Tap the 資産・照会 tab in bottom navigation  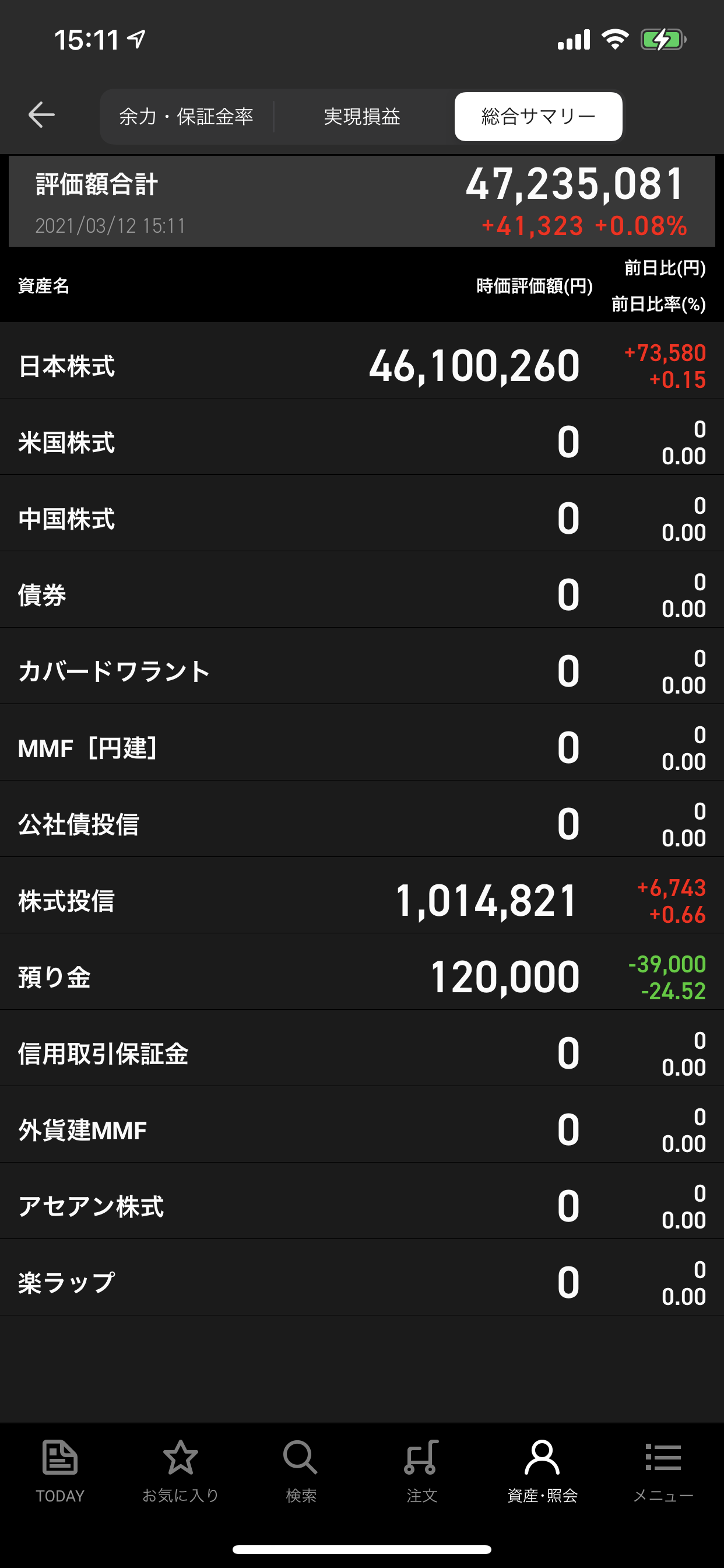(x=542, y=1469)
